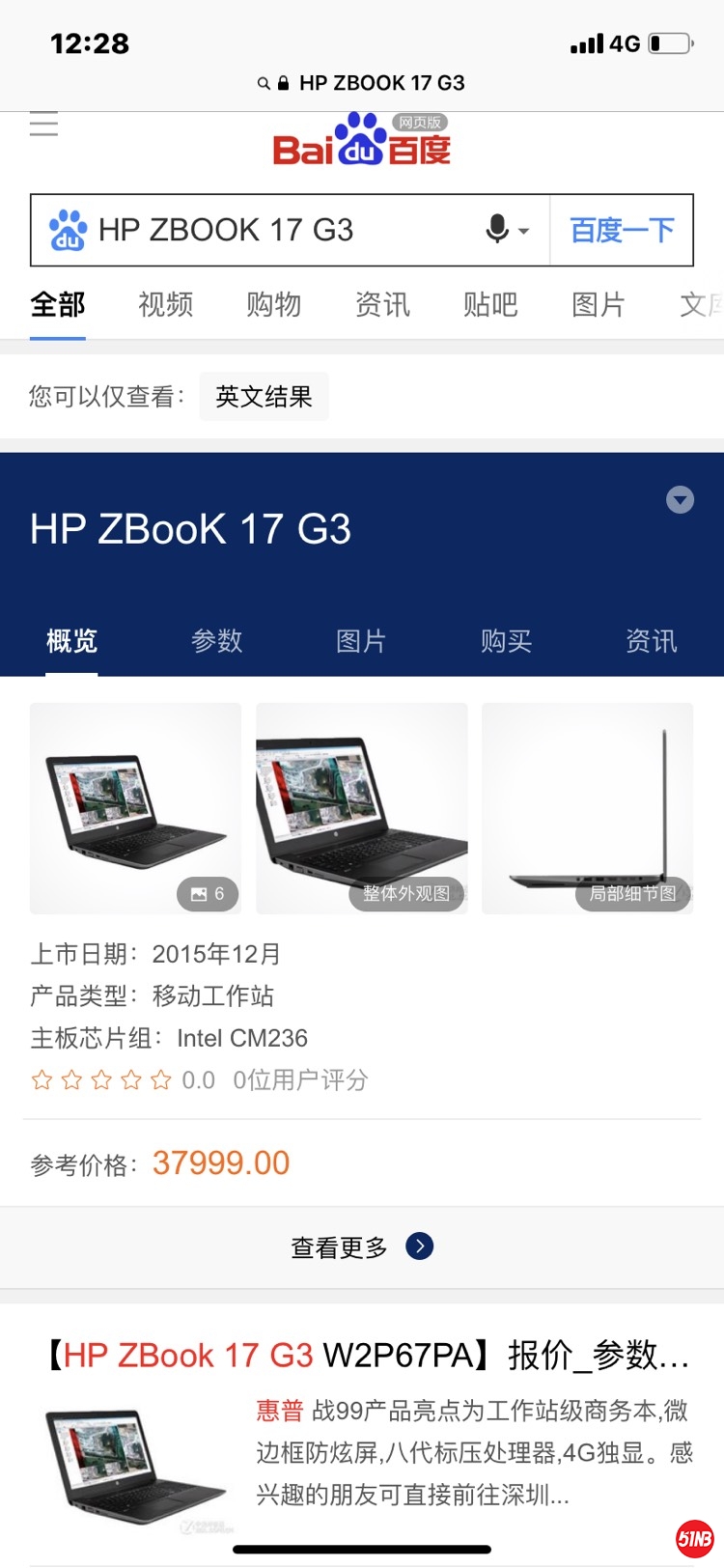Open the product photo with 6 images

point(135,808)
